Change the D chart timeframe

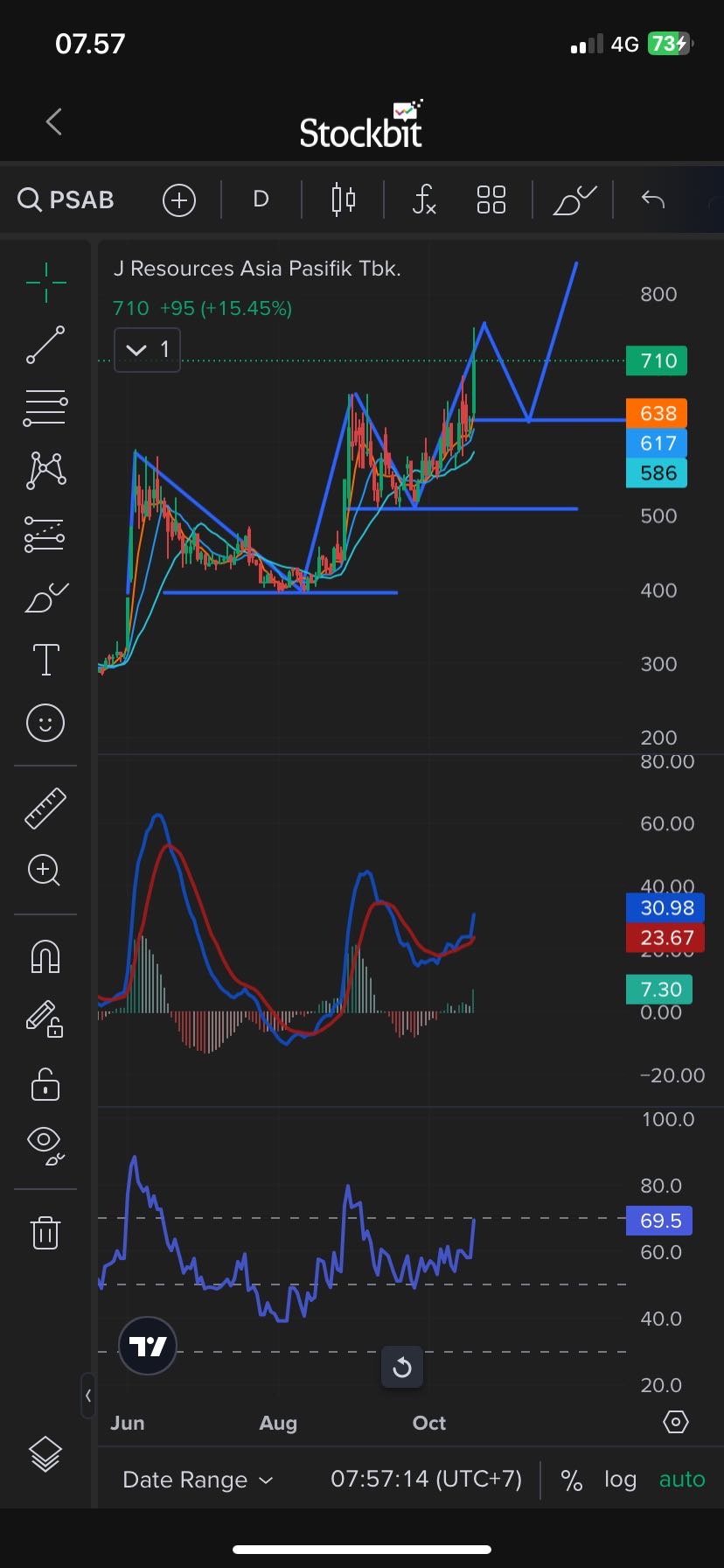click(261, 199)
